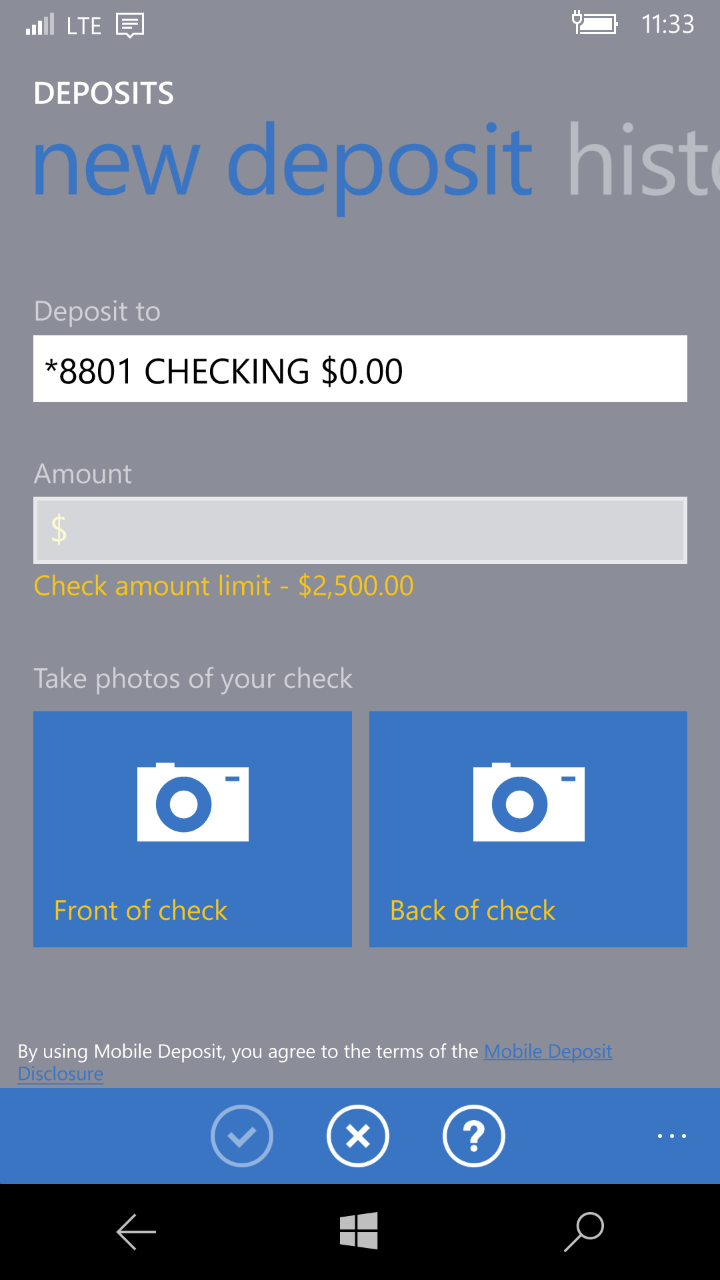
Task: Tap the back arrow in the navigation bar
Action: point(136,1231)
